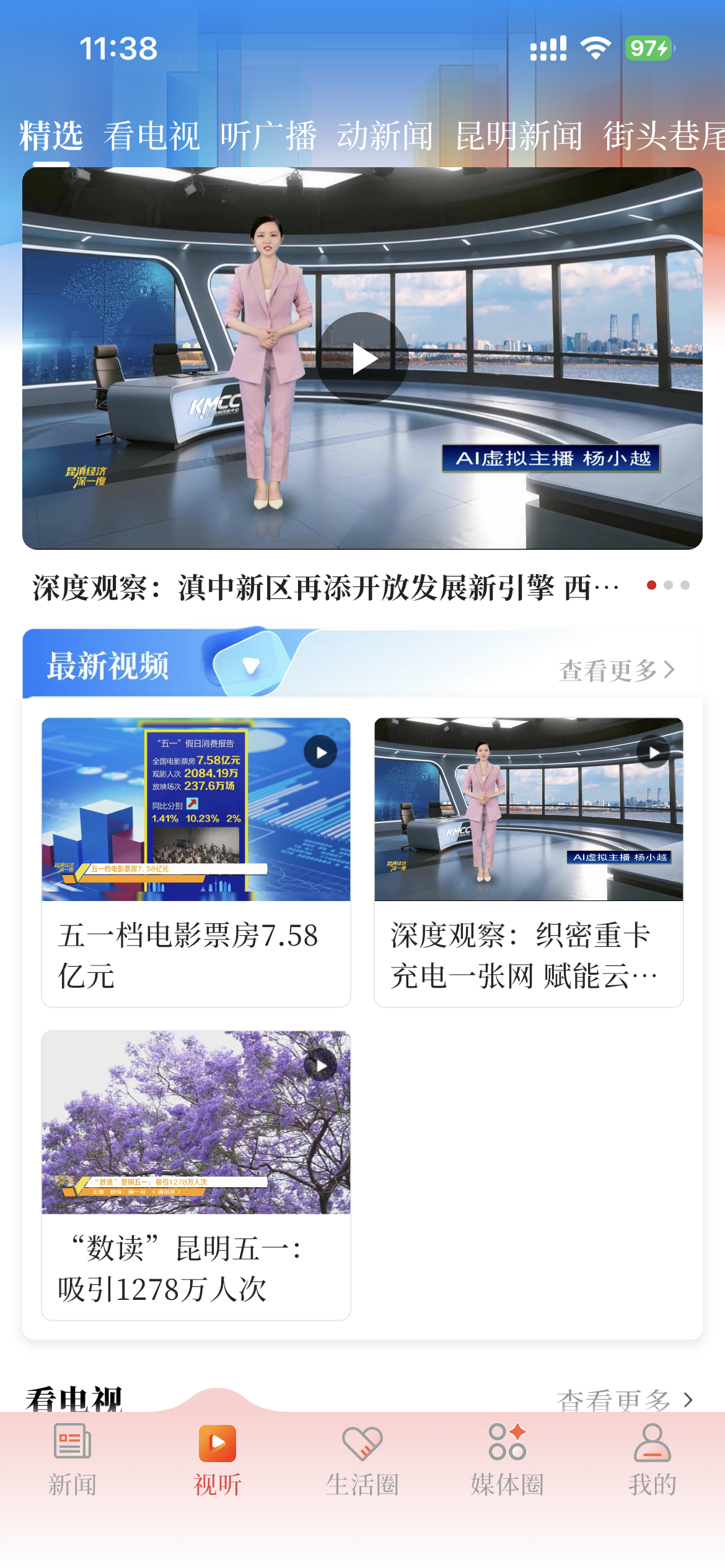This screenshot has height=1568, width=725.
Task: Tap 查看更多 beside 最新视频
Action: coord(617,670)
